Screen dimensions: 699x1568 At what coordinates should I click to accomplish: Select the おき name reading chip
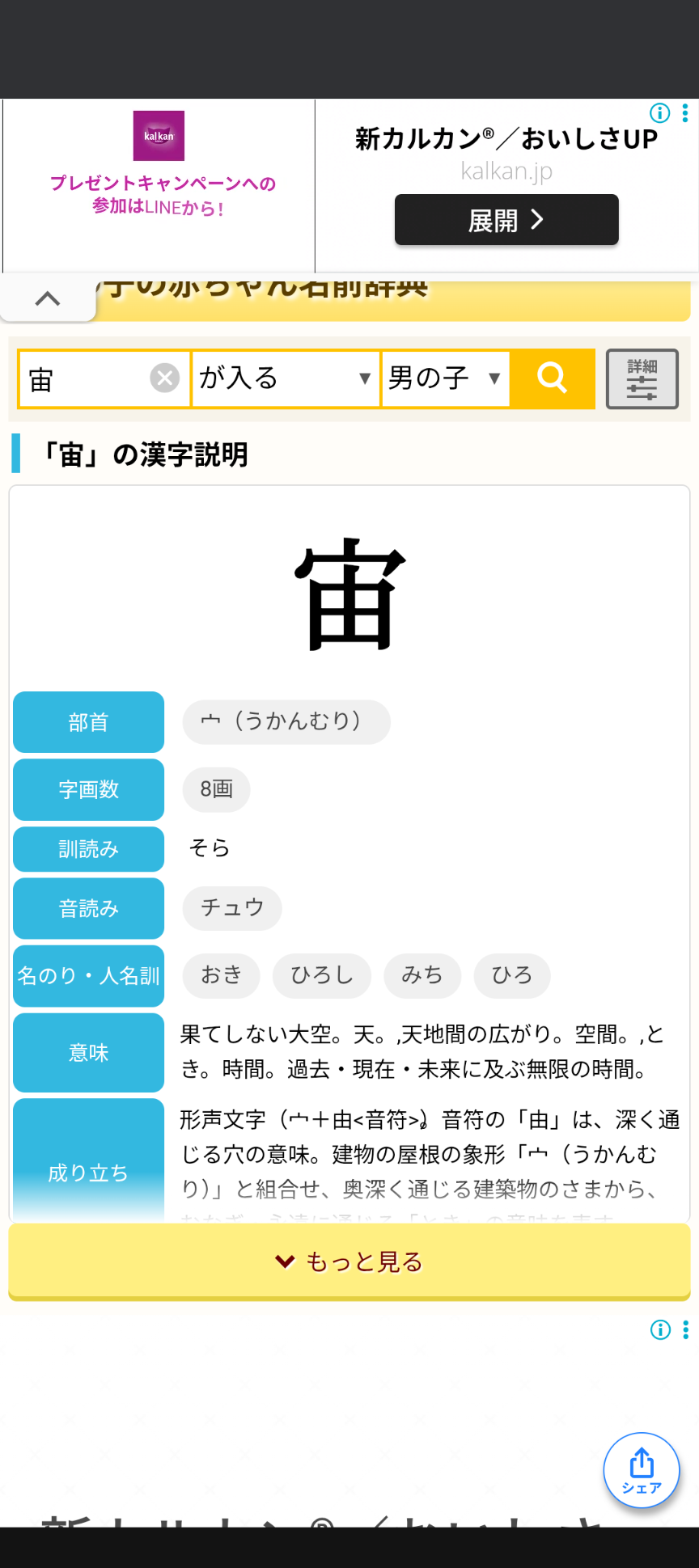tap(222, 975)
